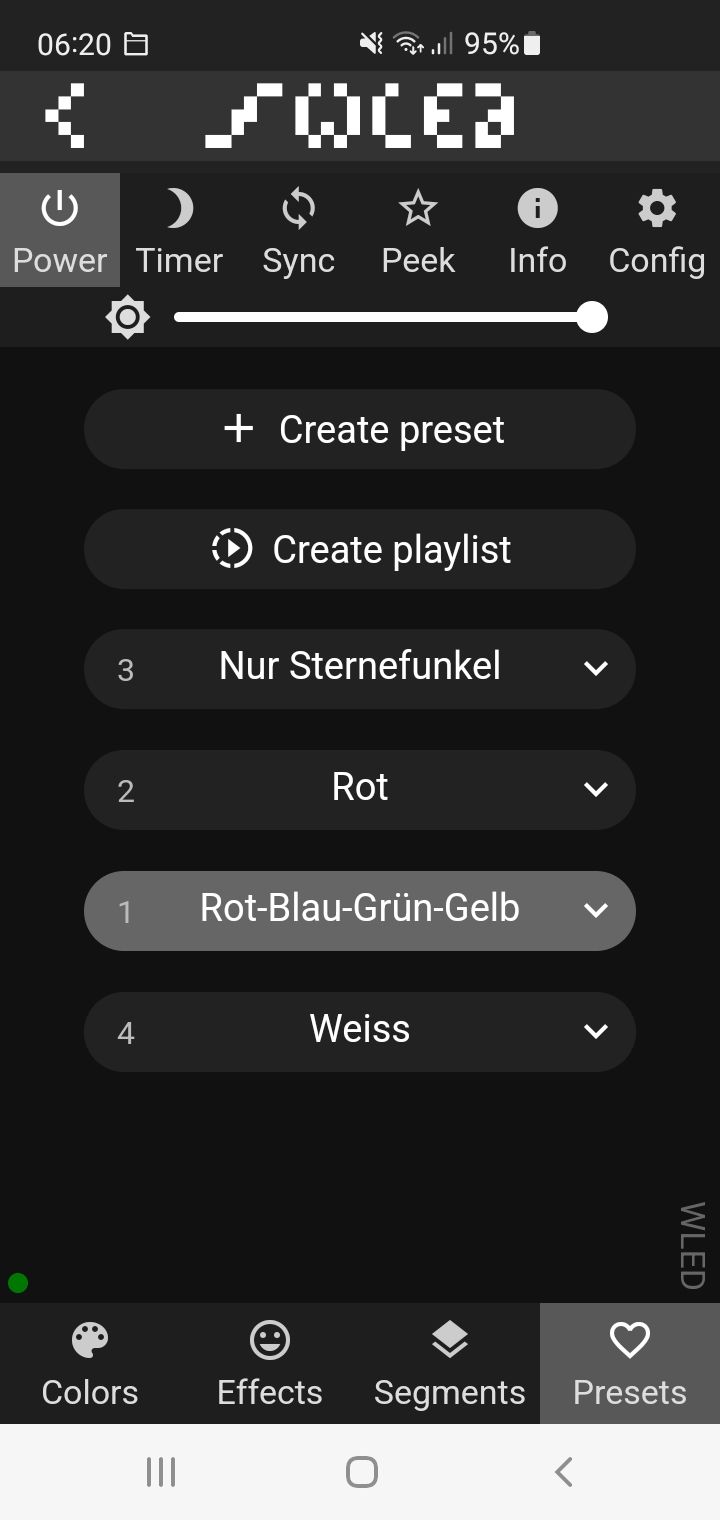Tap the brightness slider track
Viewport: 720px width, 1520px height.
click(x=380, y=318)
